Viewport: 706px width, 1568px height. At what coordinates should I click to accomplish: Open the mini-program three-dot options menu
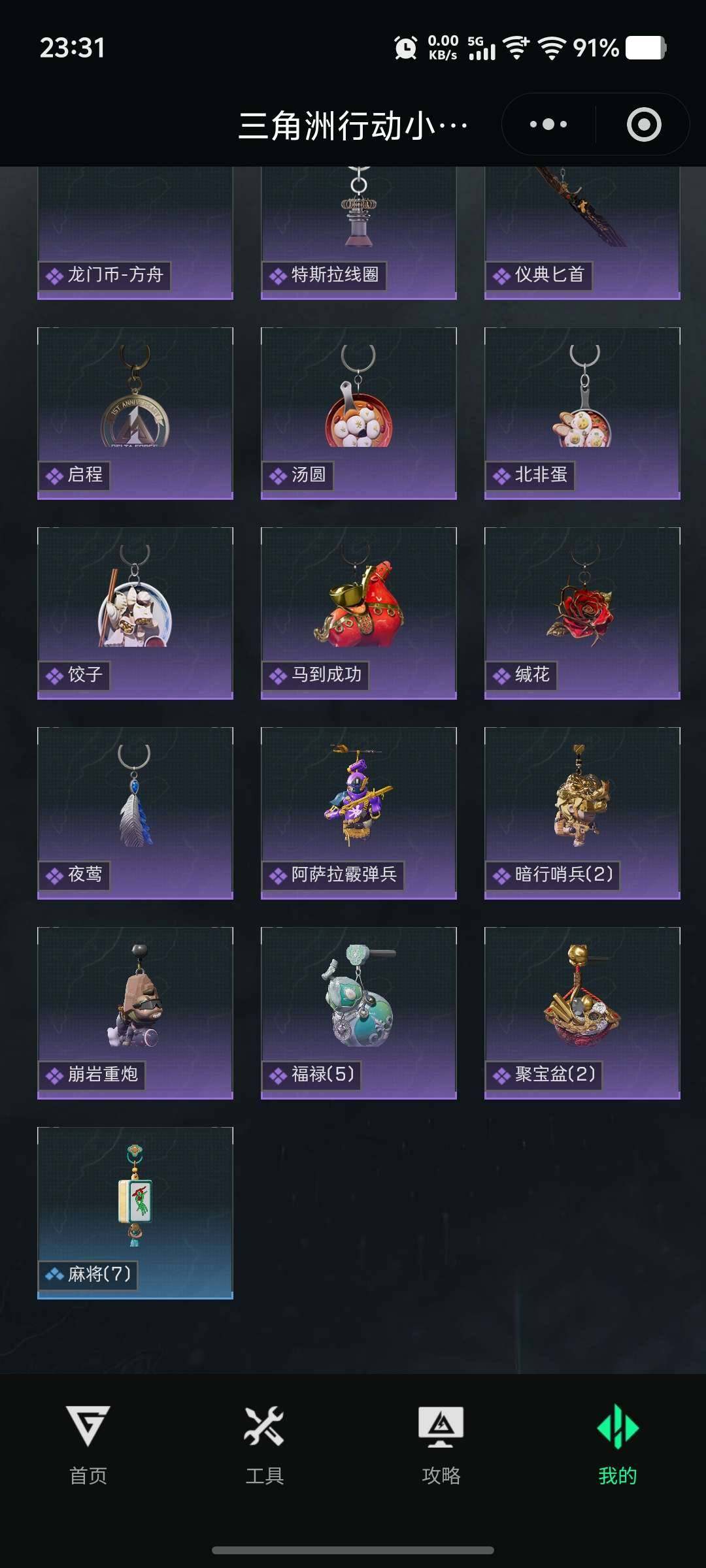(x=547, y=123)
